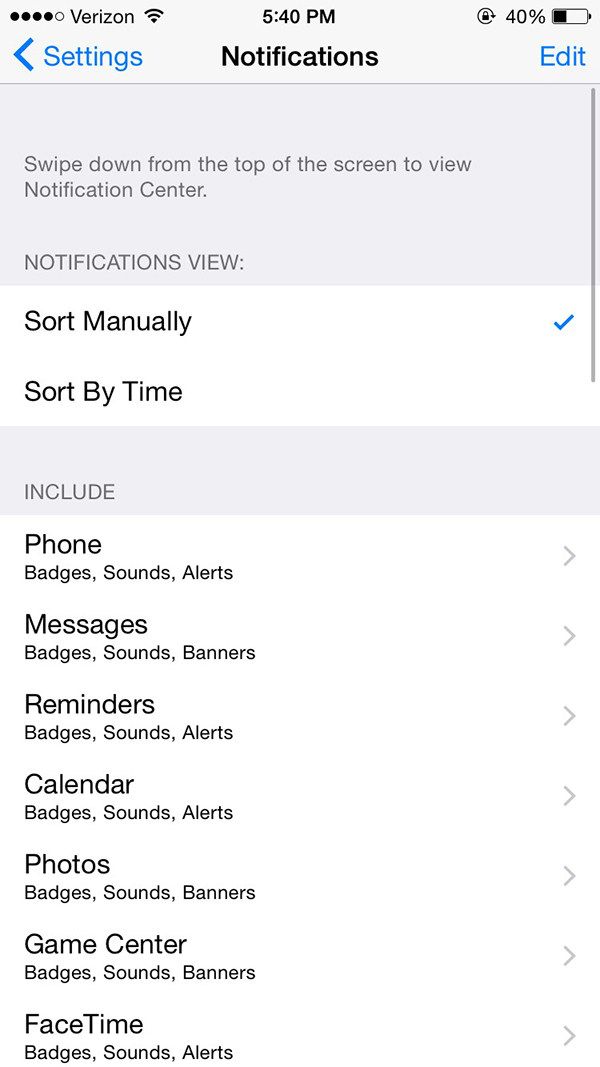This screenshot has height=1067, width=600.
Task: Open Photos notification settings
Action: point(300,876)
